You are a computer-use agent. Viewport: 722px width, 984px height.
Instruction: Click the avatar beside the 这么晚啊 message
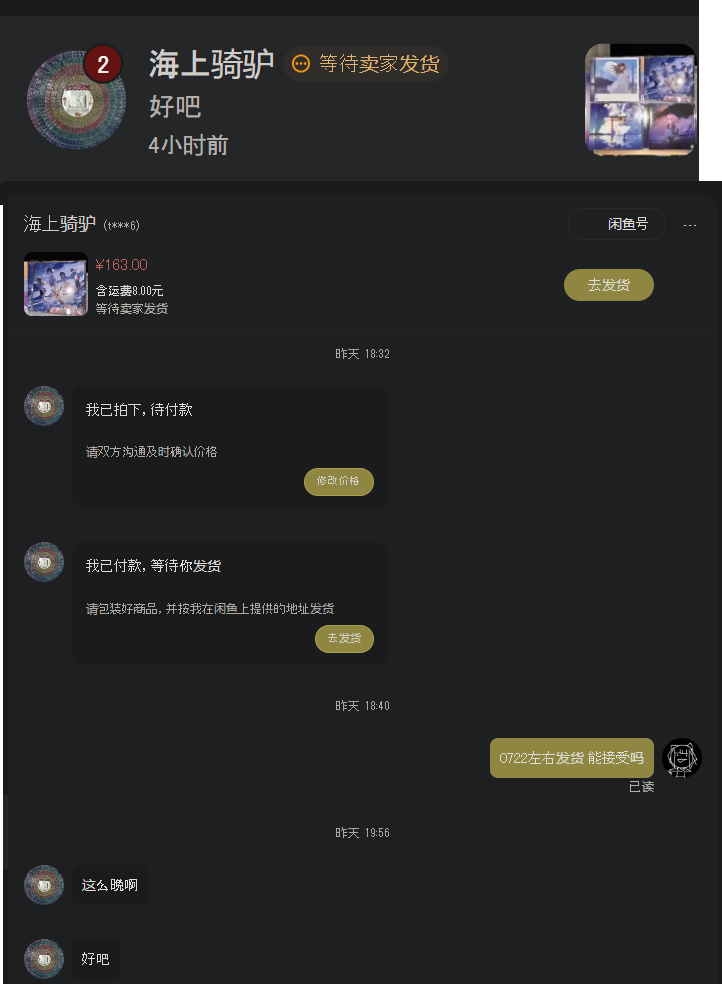tap(43, 885)
